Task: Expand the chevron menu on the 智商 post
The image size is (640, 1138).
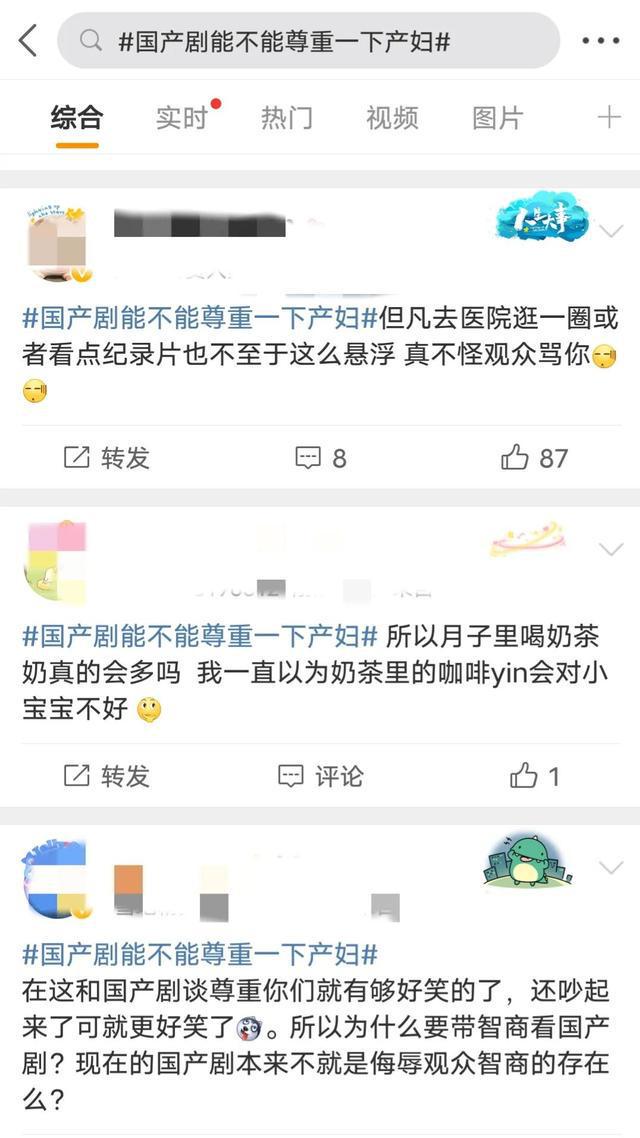Action: pos(610,866)
